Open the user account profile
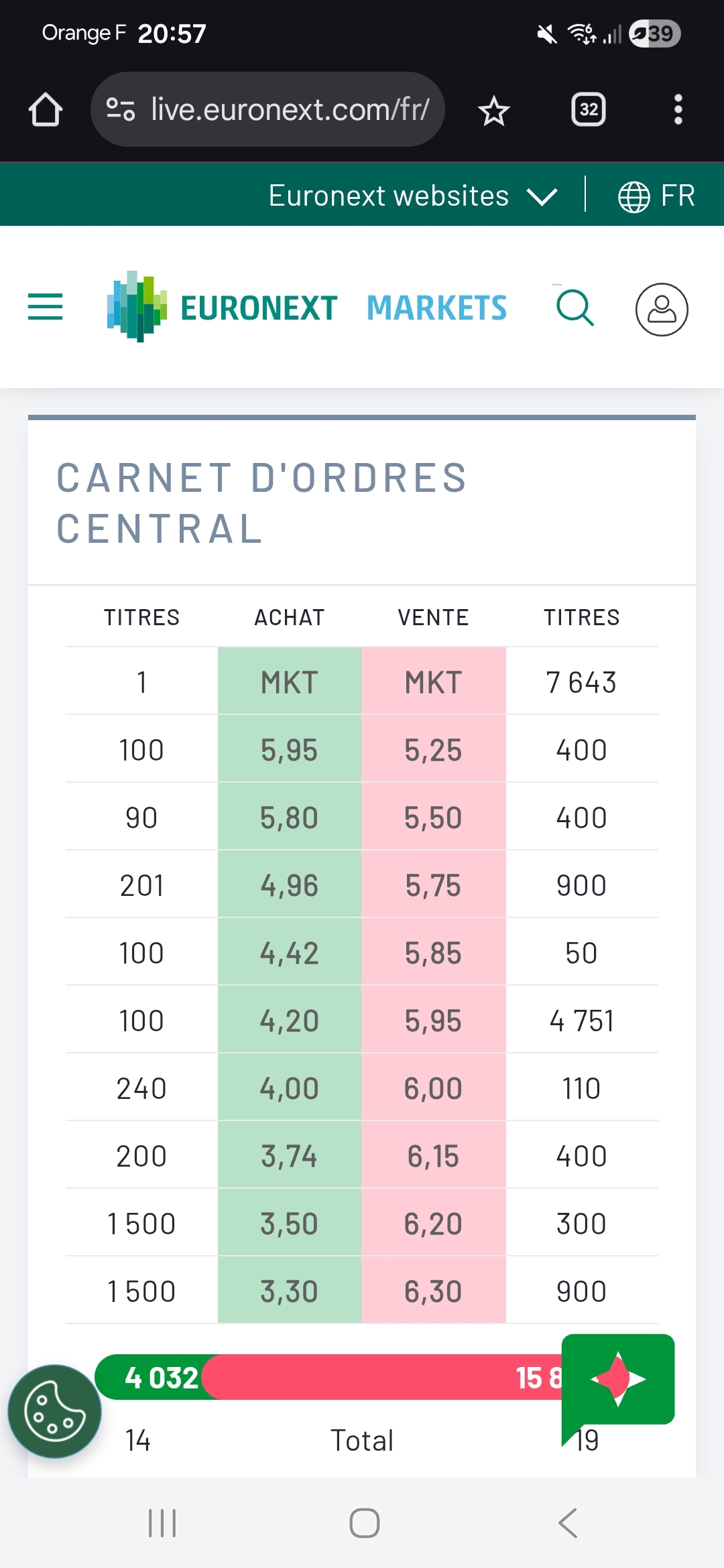 point(662,309)
